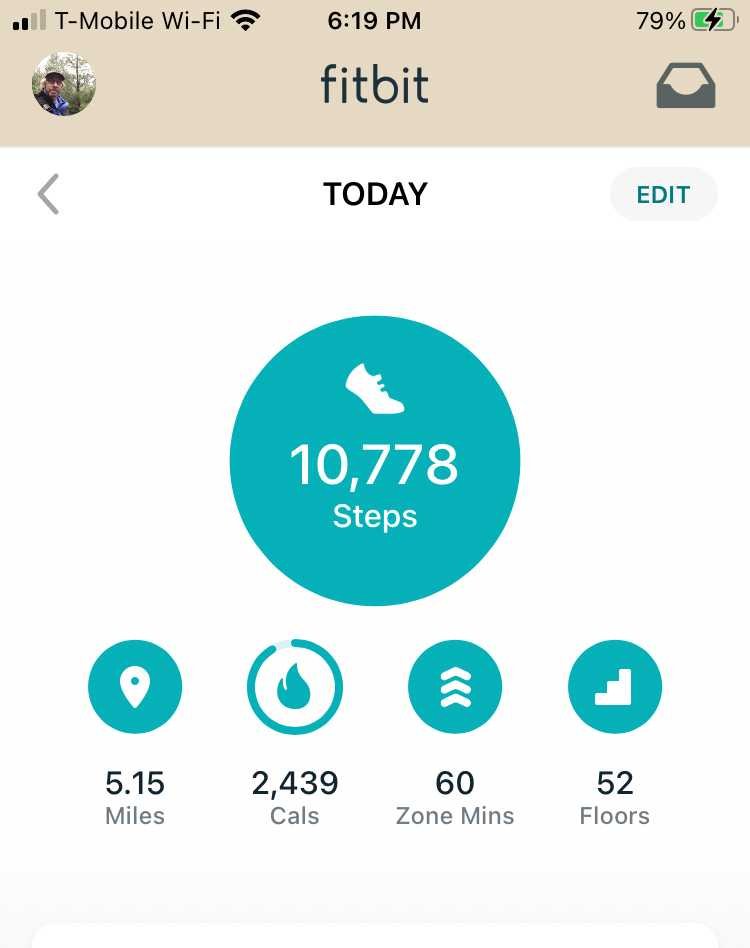View the 5.15 Miles distance tile
Screen dimensions: 750x948
135,733
